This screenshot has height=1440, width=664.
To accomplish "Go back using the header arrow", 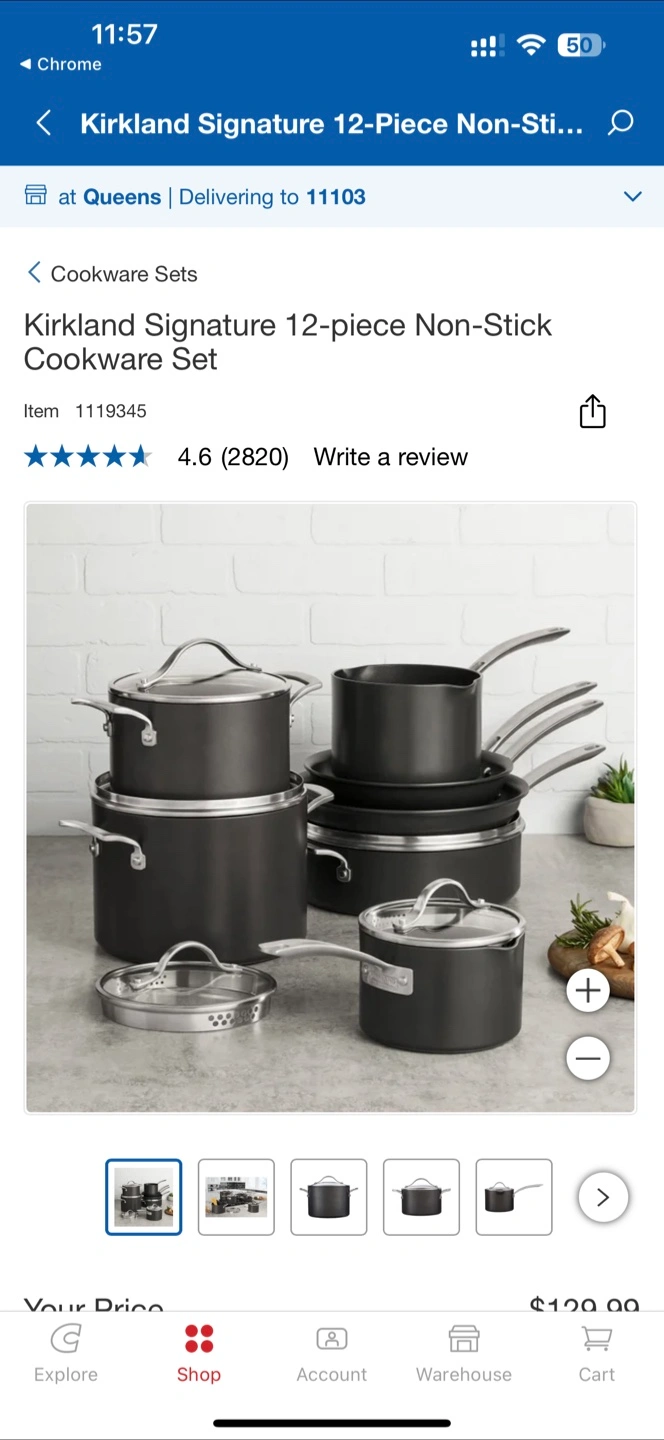I will point(43,123).
